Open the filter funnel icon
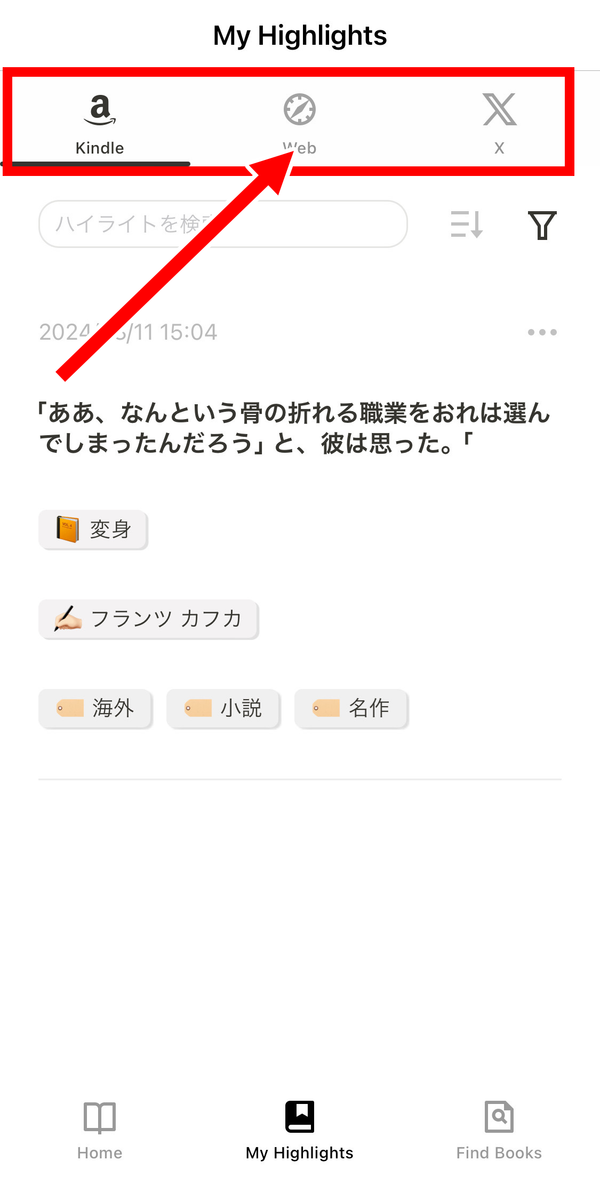Screen dimensions: 600x1185 542,225
